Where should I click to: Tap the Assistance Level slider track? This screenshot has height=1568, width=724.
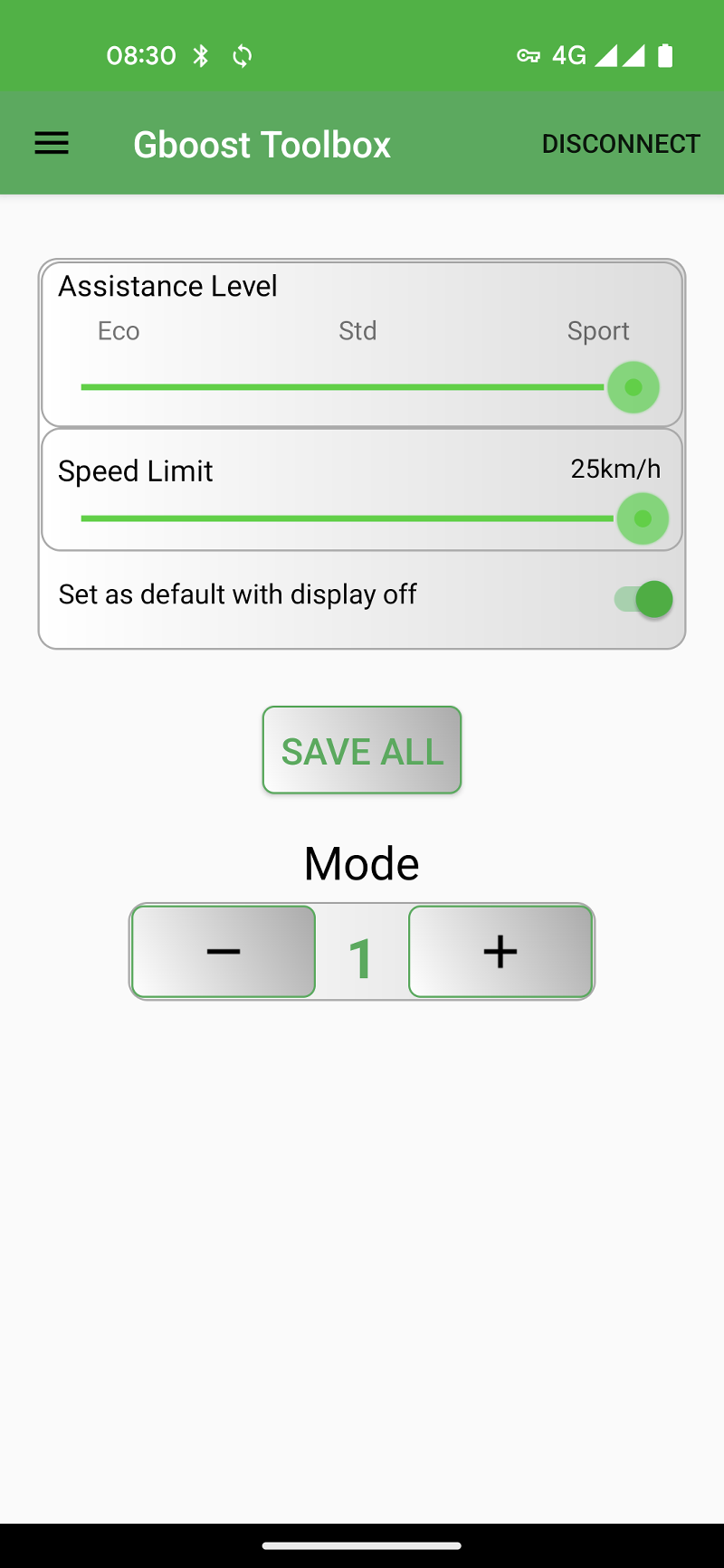362,387
